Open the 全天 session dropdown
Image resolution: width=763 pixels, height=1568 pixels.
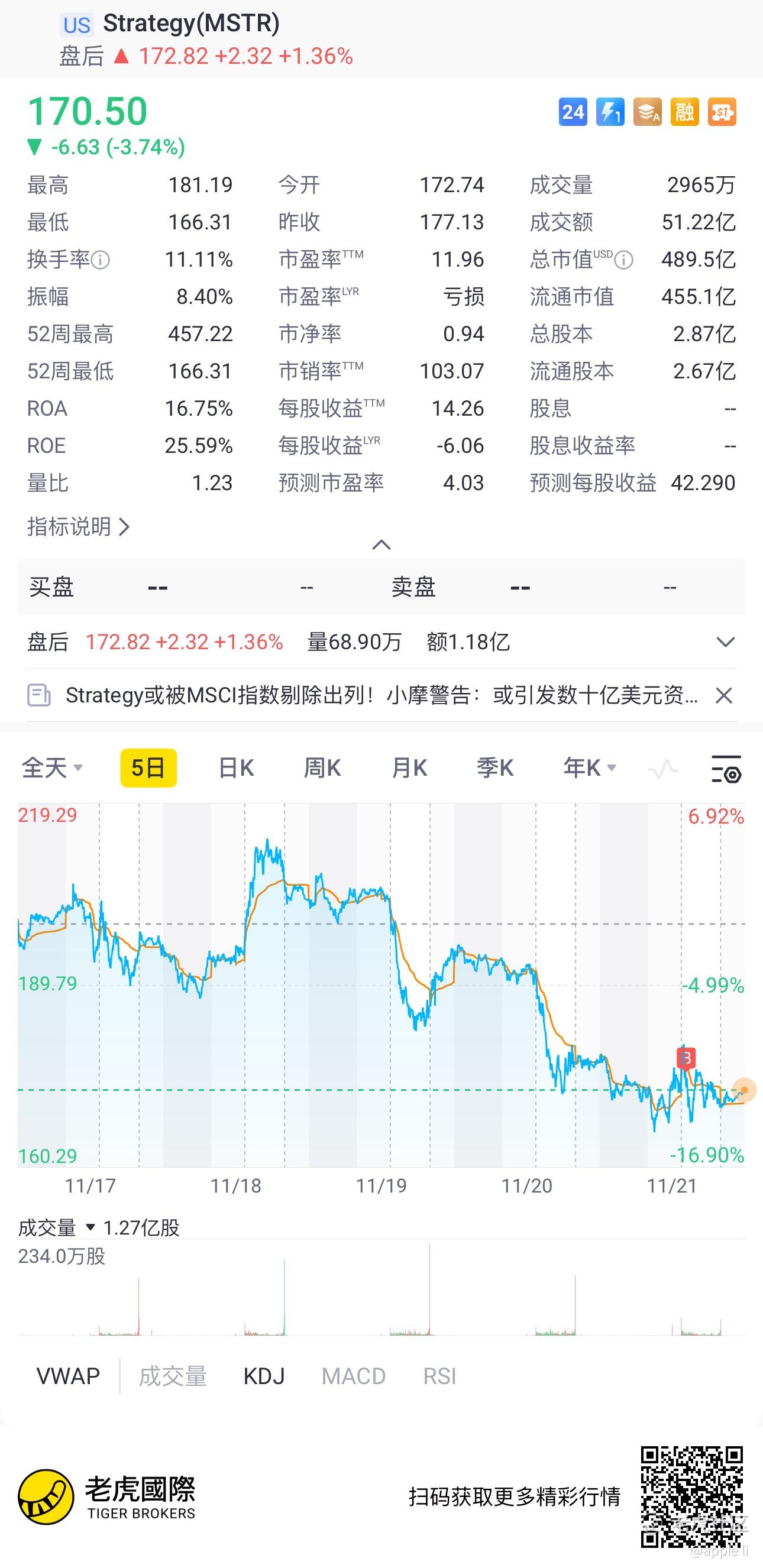[52, 767]
